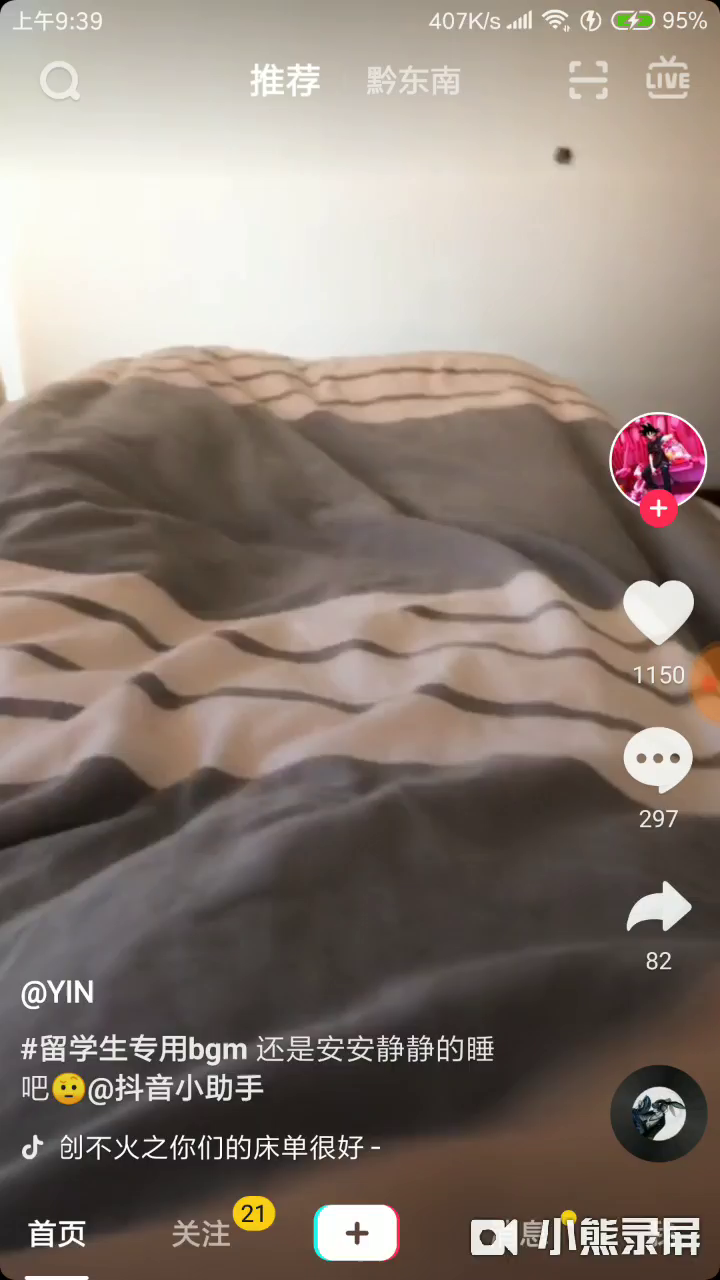
Task: Open the creator's profile avatar
Action: [x=658, y=461]
